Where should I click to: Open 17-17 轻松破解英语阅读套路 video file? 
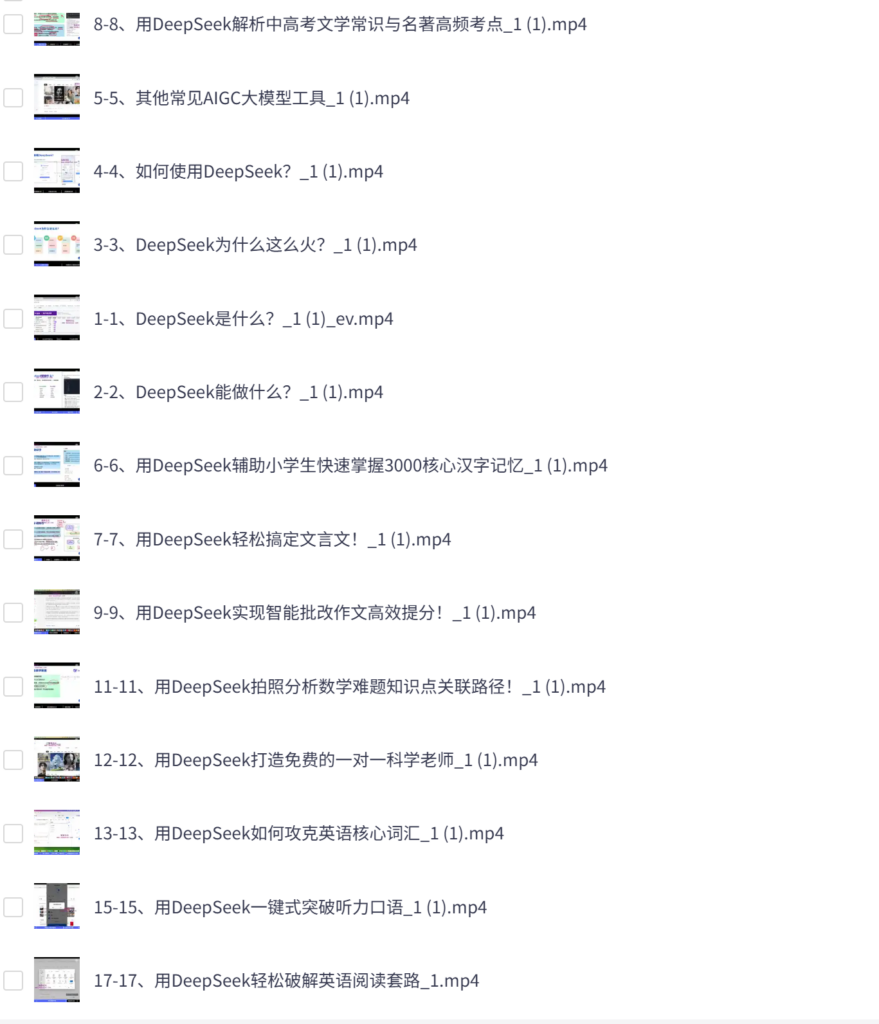(286, 981)
